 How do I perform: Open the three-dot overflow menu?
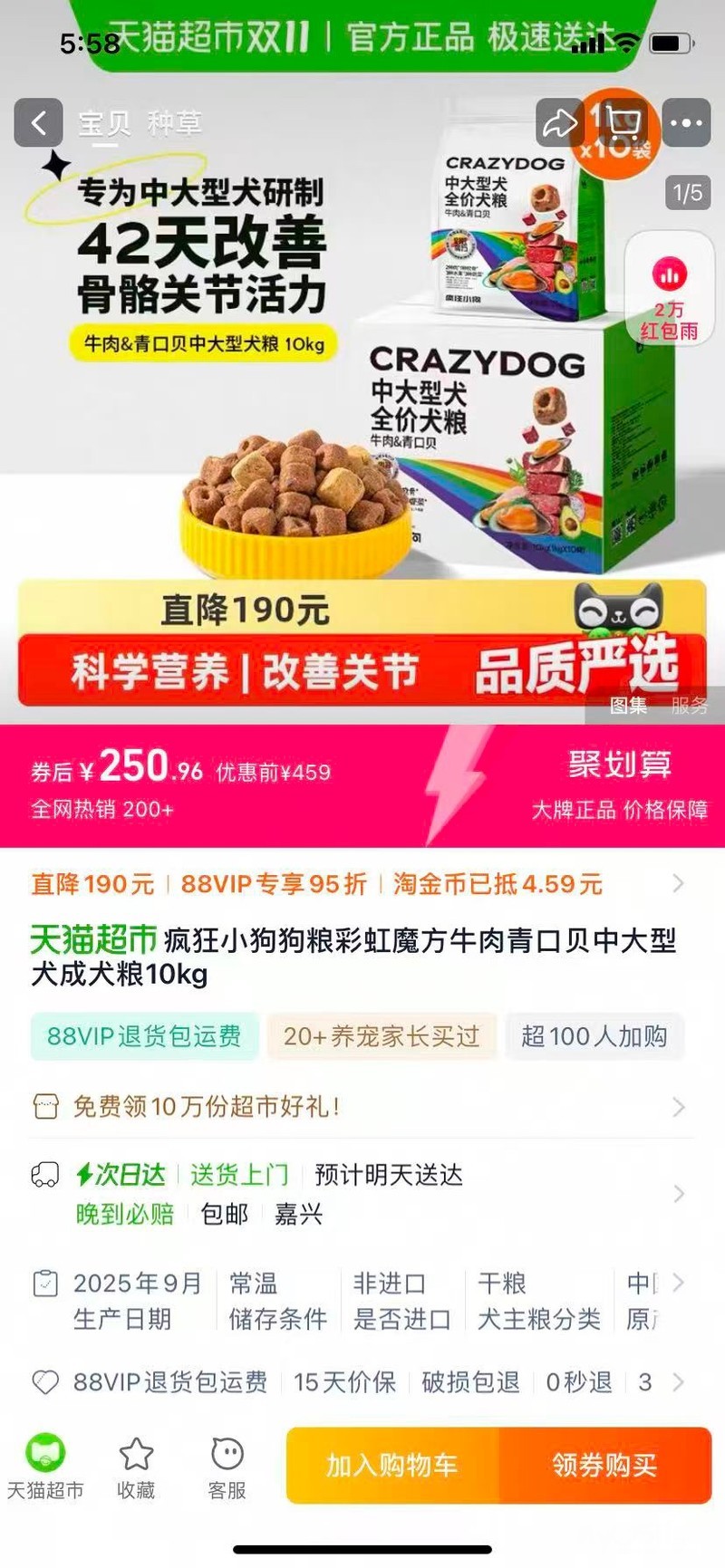(686, 123)
